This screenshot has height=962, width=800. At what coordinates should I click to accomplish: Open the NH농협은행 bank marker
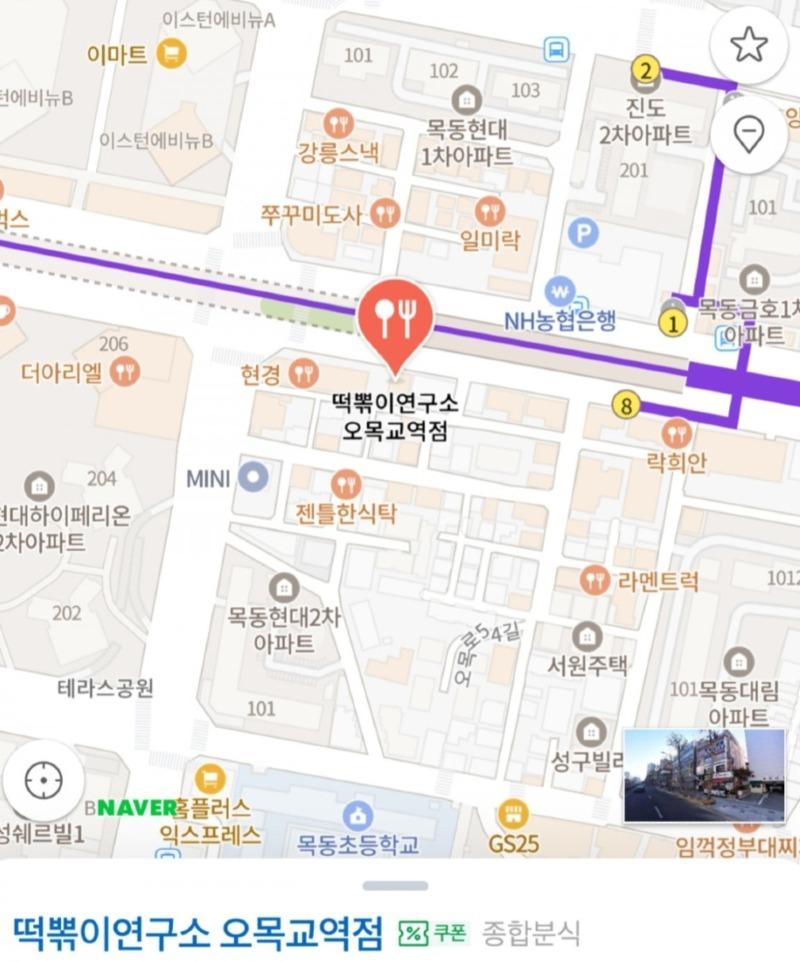[560, 292]
